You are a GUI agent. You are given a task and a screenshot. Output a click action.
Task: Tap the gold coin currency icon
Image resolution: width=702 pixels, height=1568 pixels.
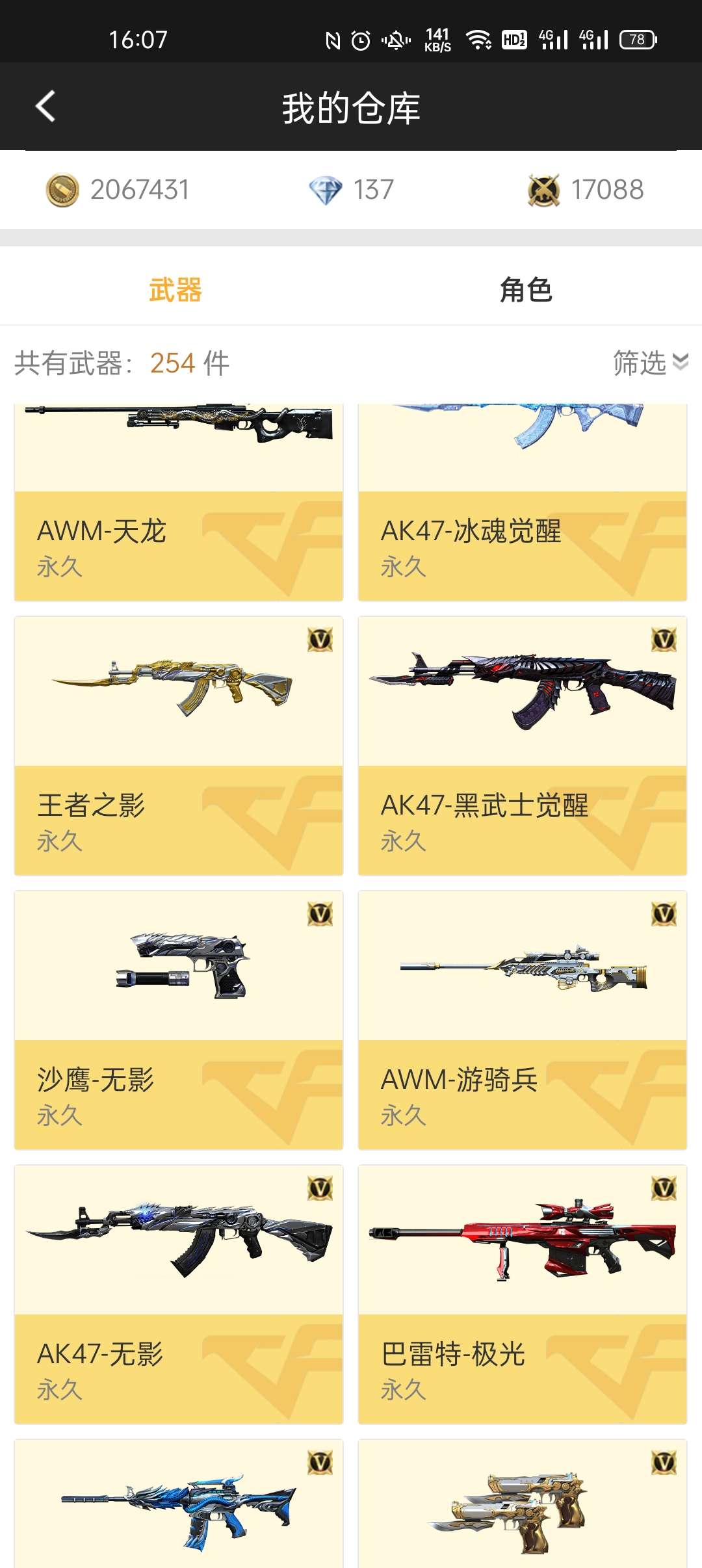click(x=65, y=189)
